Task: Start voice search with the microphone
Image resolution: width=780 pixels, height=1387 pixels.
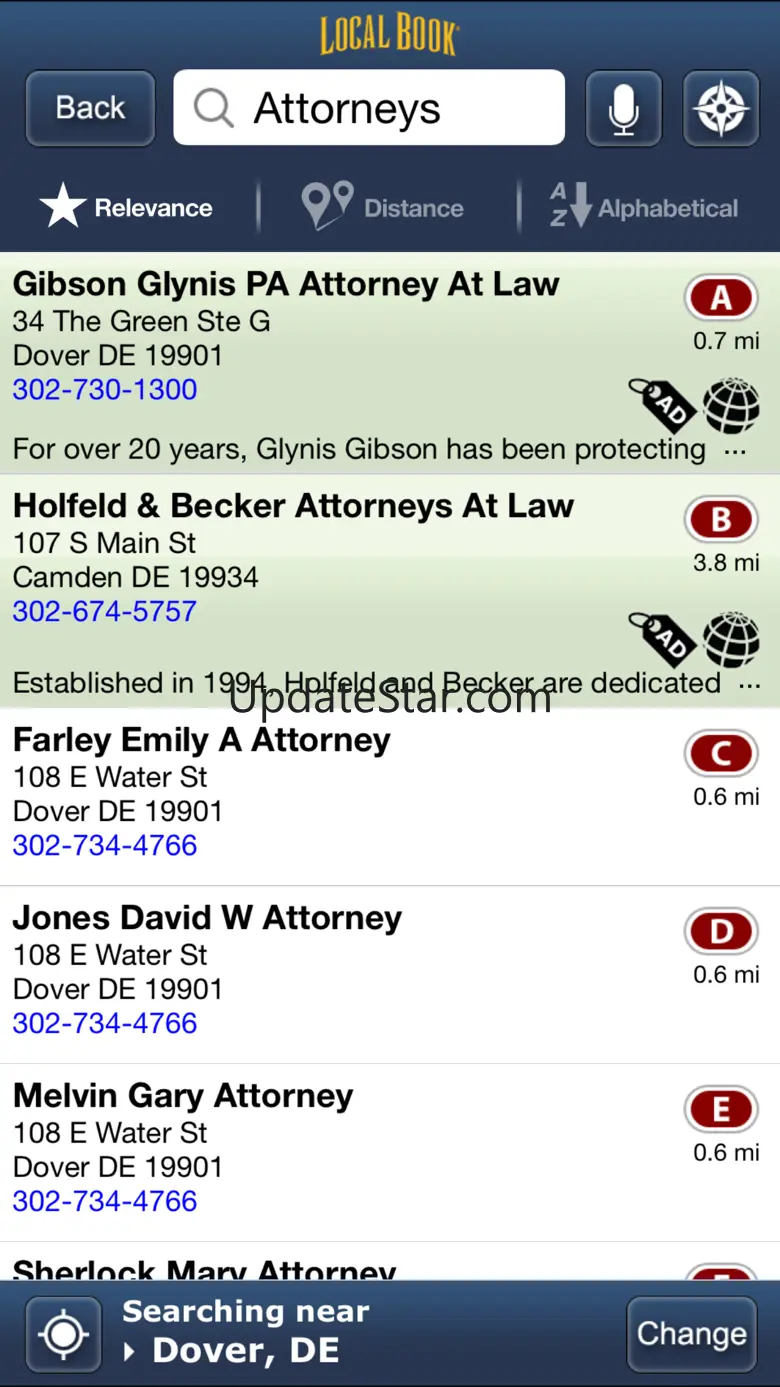Action: point(623,108)
